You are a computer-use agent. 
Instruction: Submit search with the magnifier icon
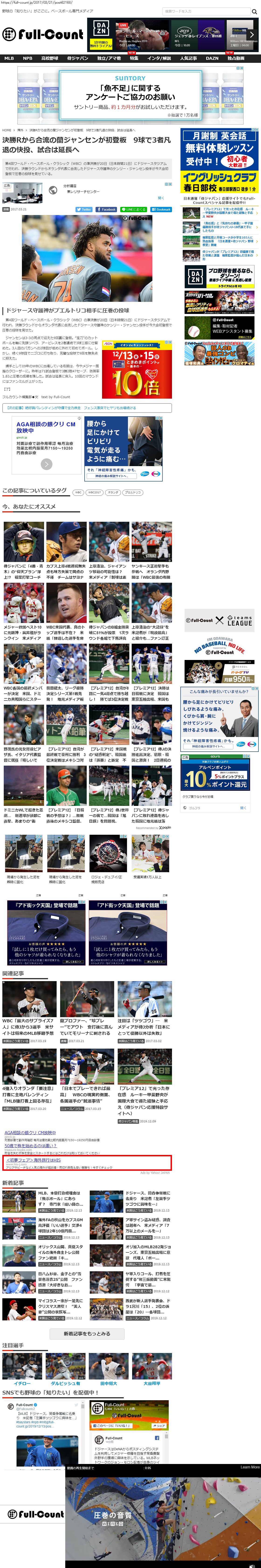click(x=254, y=11)
